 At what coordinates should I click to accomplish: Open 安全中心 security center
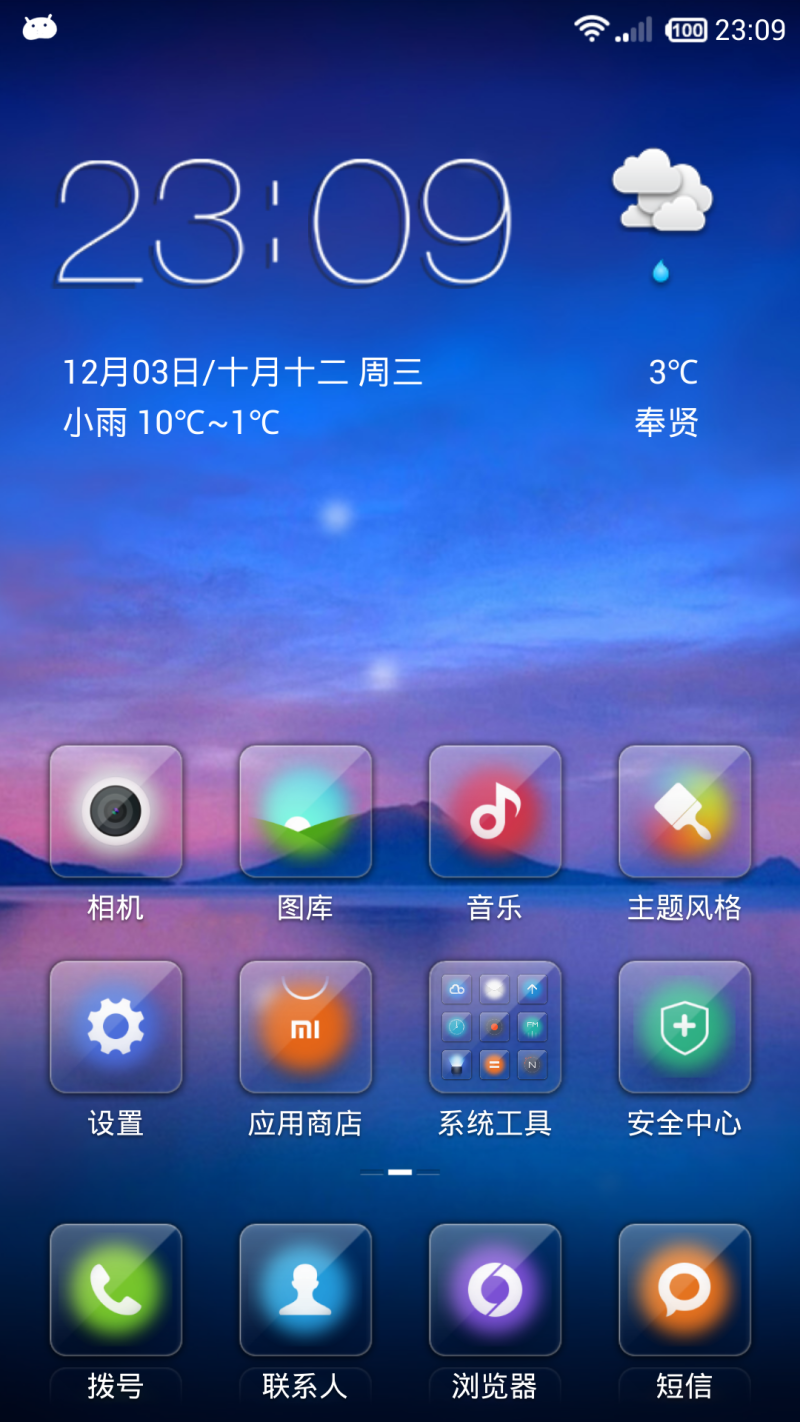click(685, 1027)
